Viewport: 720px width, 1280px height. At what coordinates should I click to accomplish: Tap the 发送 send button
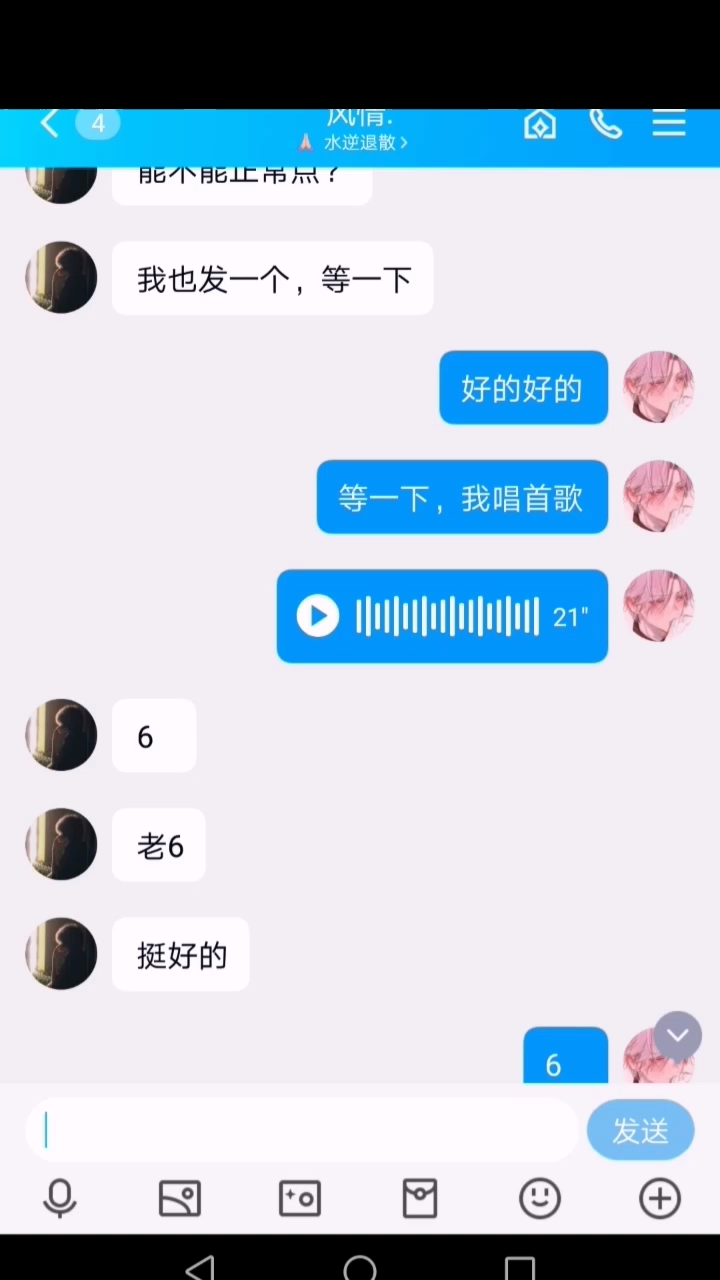(x=640, y=1131)
